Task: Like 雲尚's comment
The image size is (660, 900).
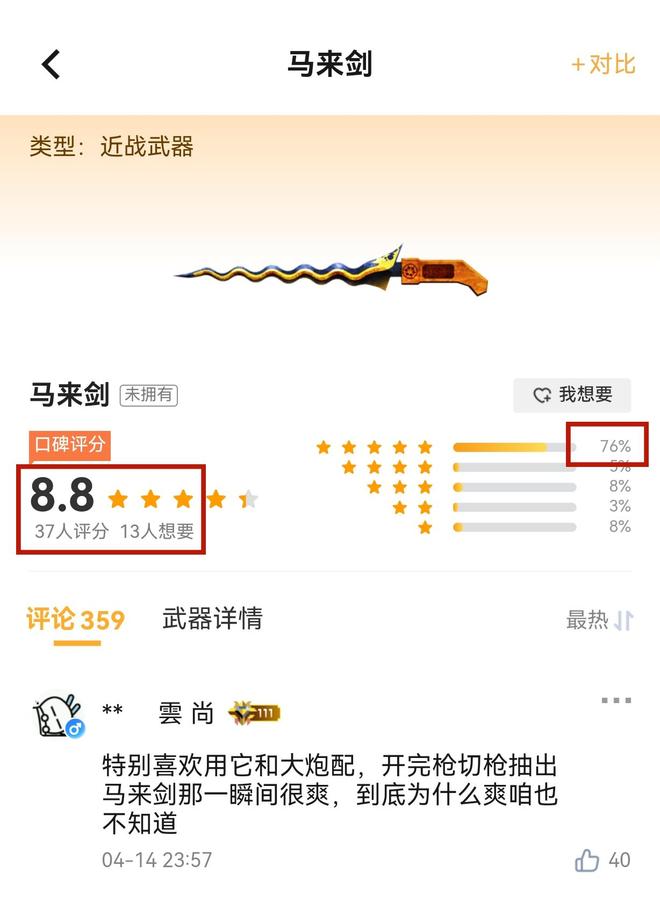Action: 588,859
